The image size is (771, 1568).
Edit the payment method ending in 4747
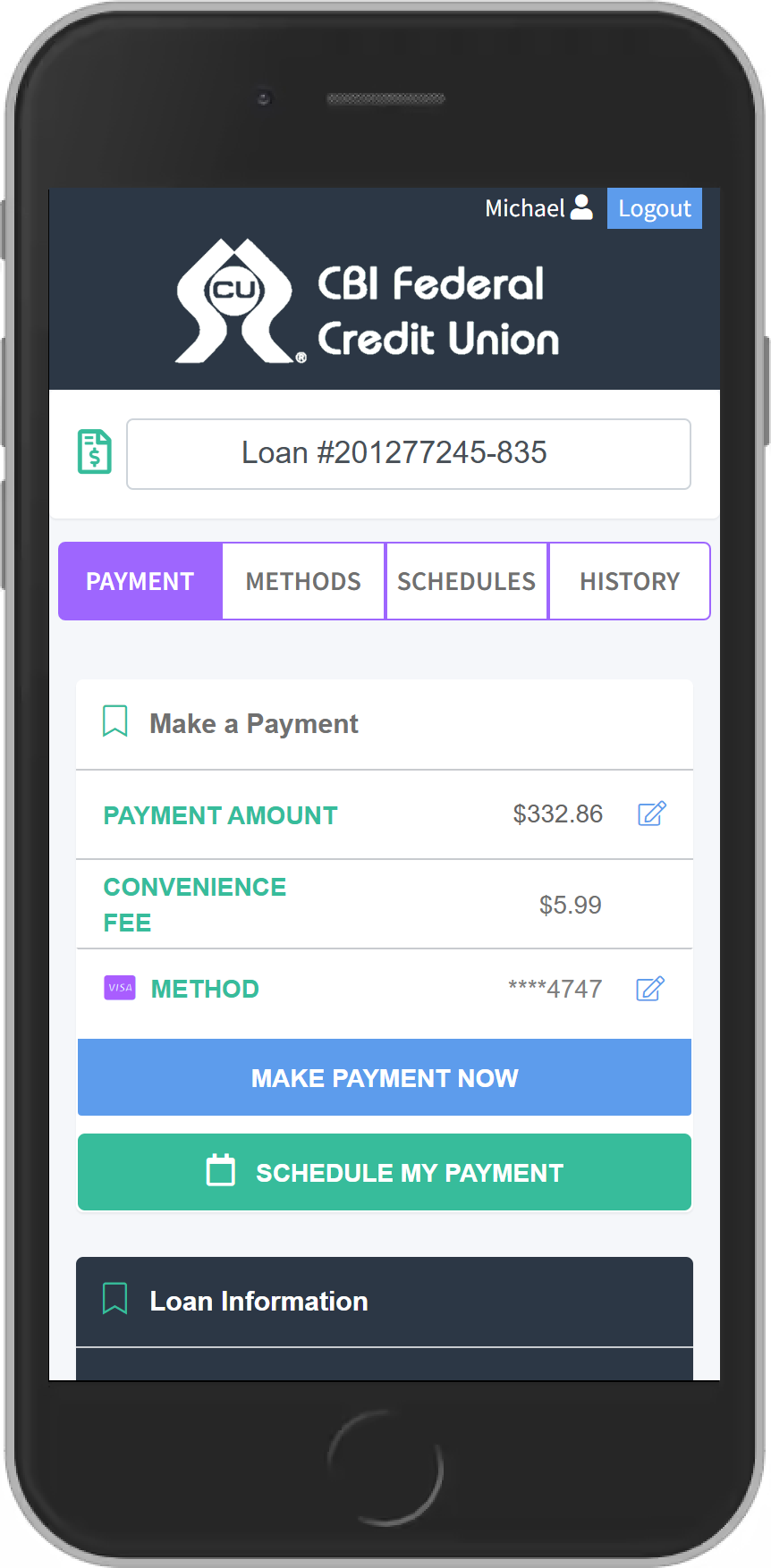click(650, 989)
